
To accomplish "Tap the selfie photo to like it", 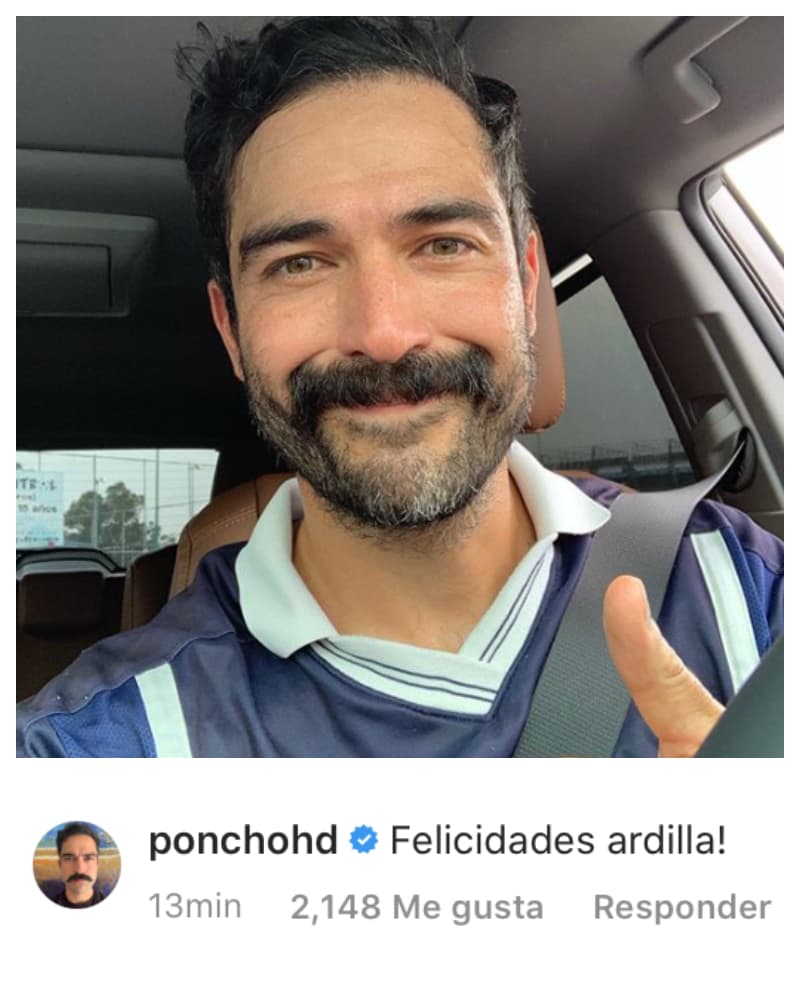I will point(400,390).
